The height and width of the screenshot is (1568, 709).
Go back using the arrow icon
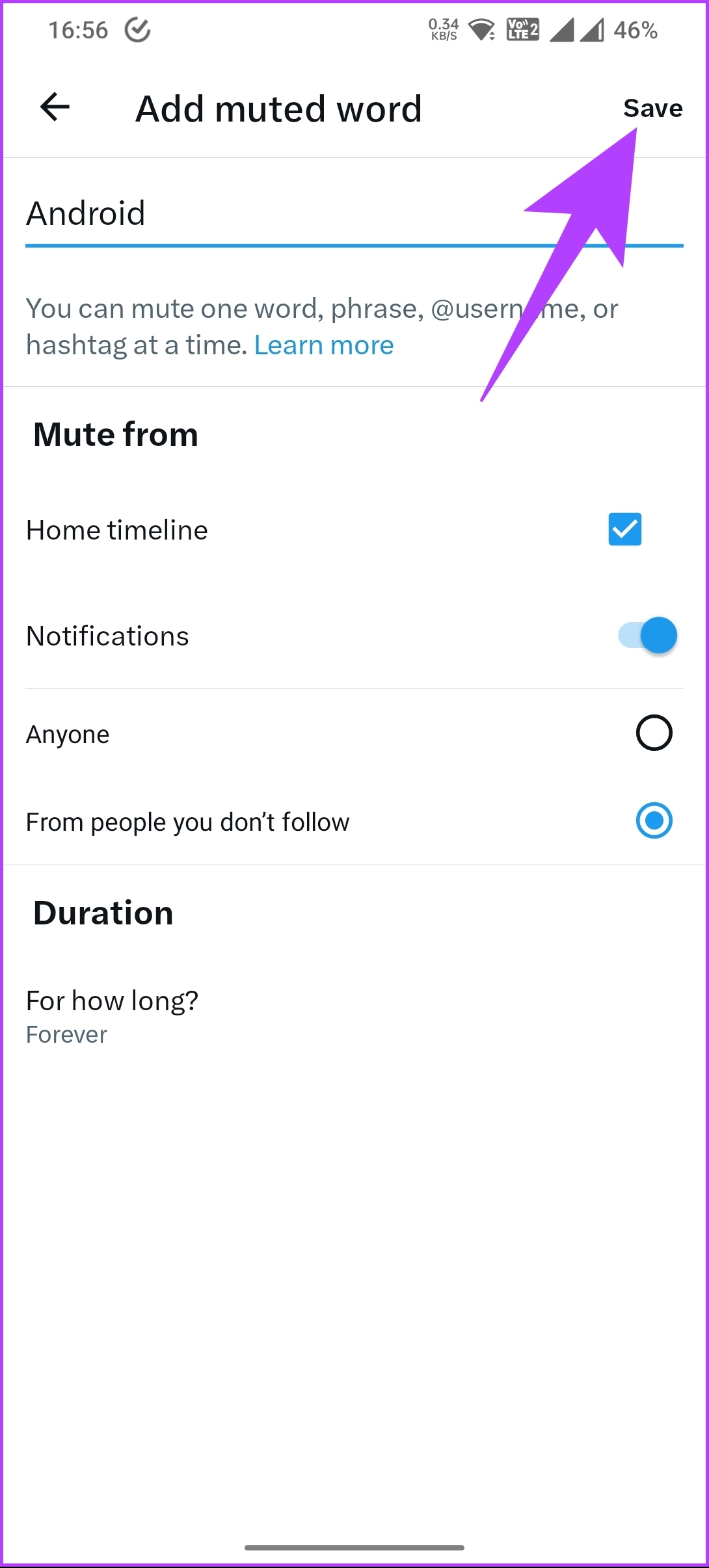[55, 107]
